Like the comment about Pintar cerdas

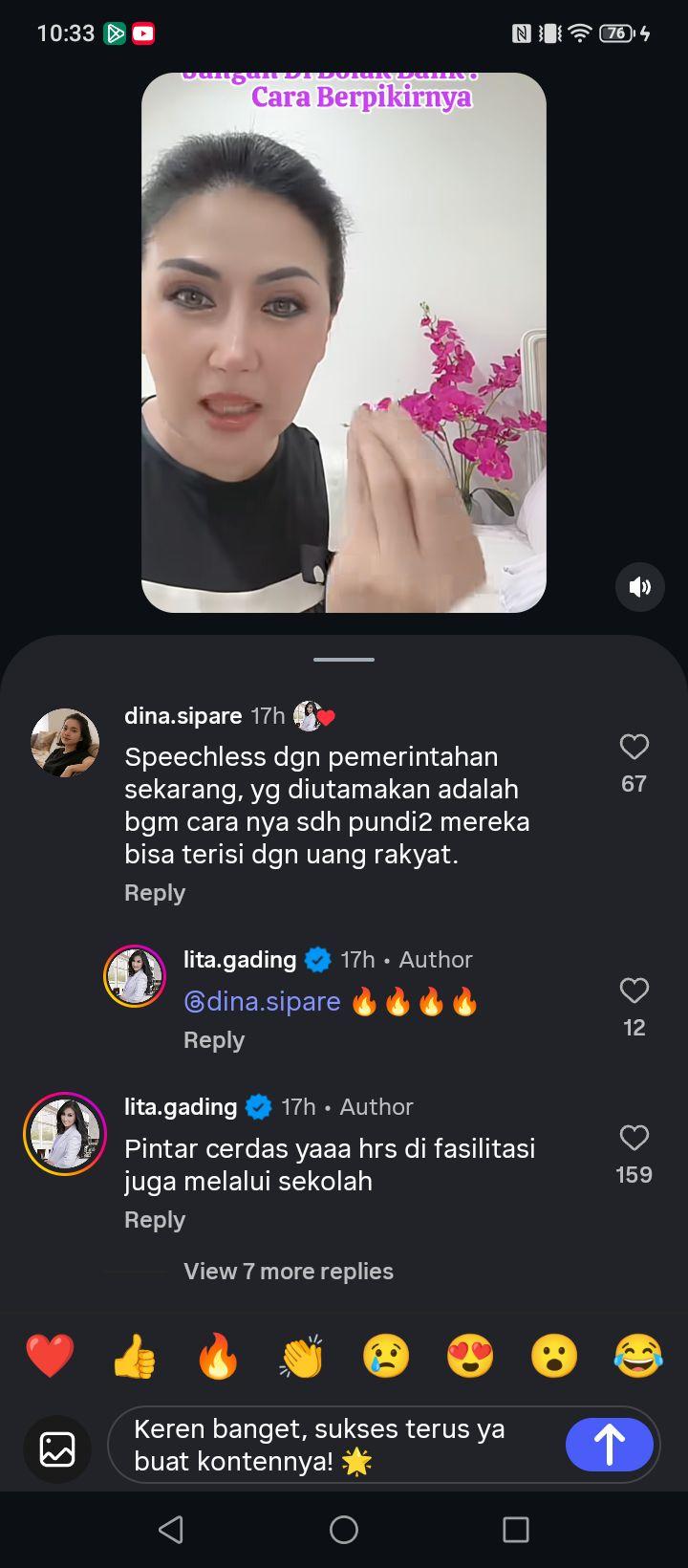pos(634,1138)
